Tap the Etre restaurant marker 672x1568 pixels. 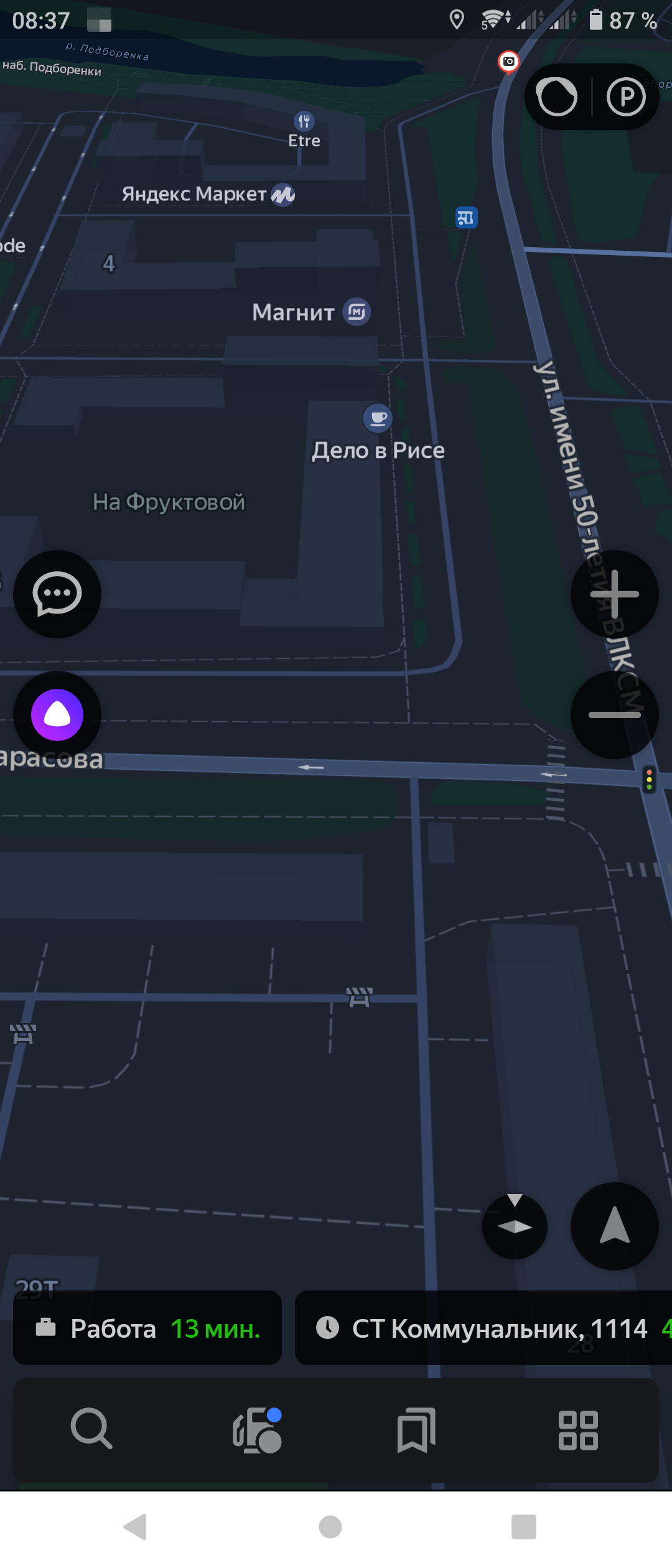click(x=304, y=121)
